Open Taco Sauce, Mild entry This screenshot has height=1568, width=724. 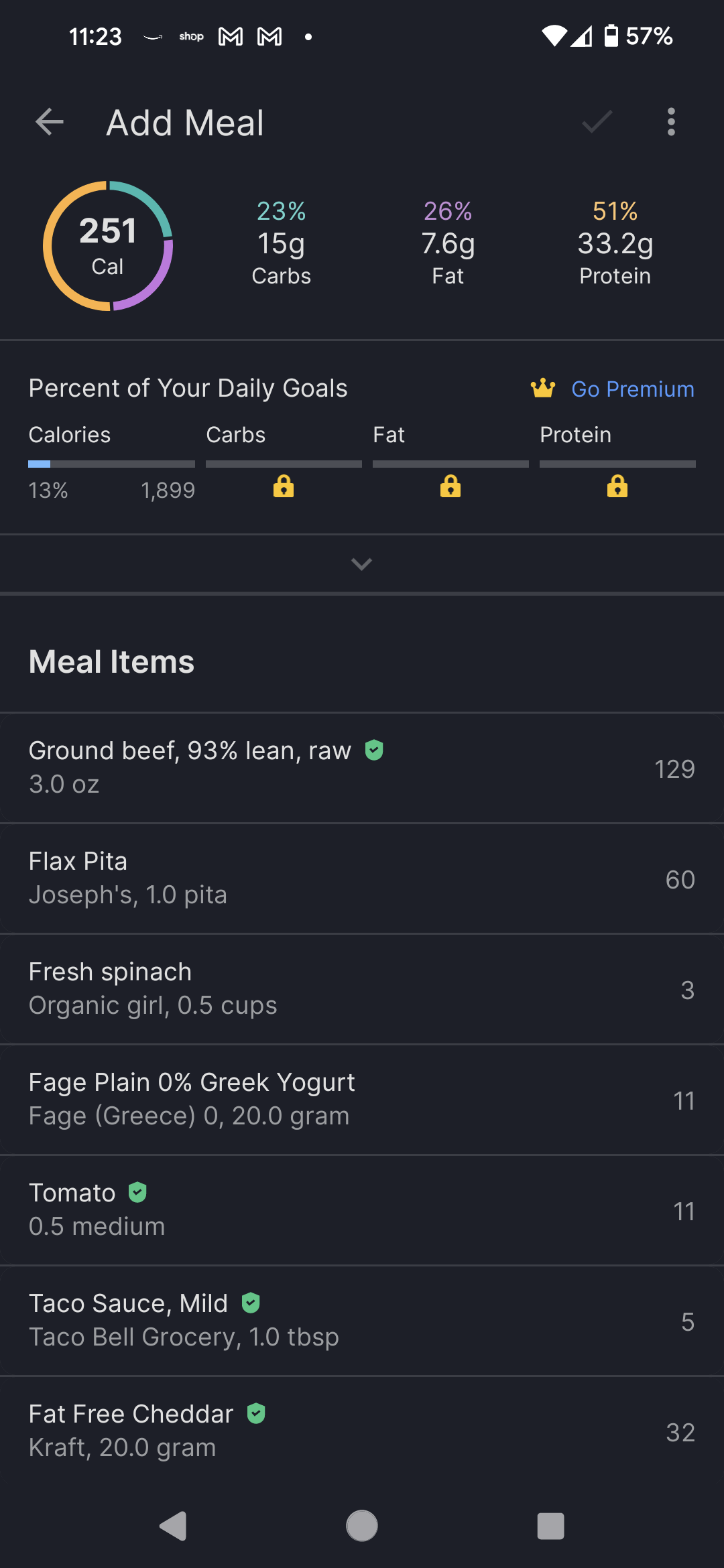tap(362, 1321)
